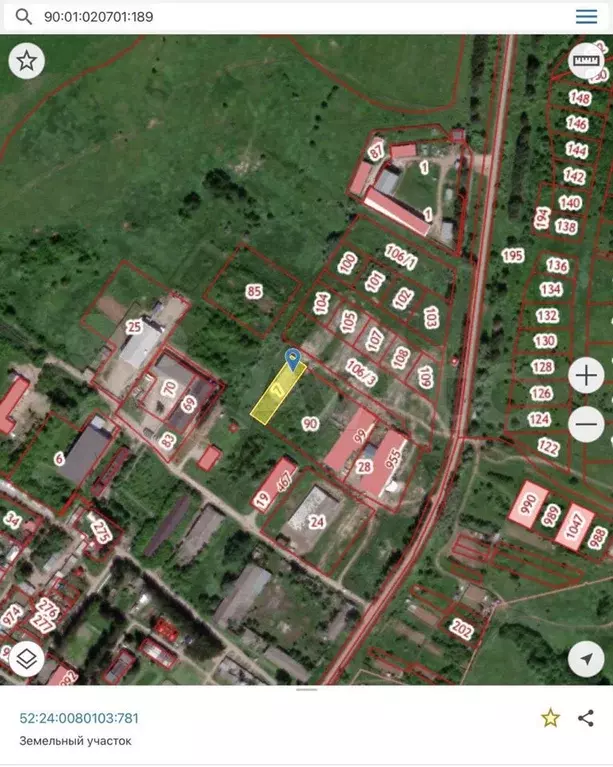
Task: Zoom in on the map
Action: click(586, 376)
